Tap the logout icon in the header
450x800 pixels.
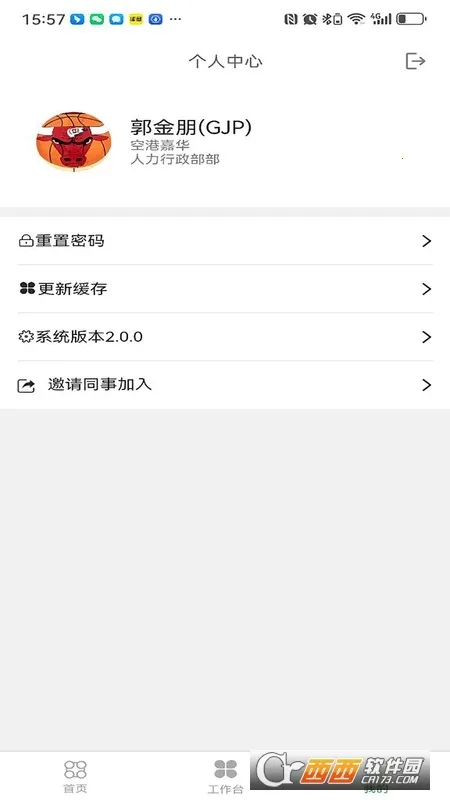415,61
